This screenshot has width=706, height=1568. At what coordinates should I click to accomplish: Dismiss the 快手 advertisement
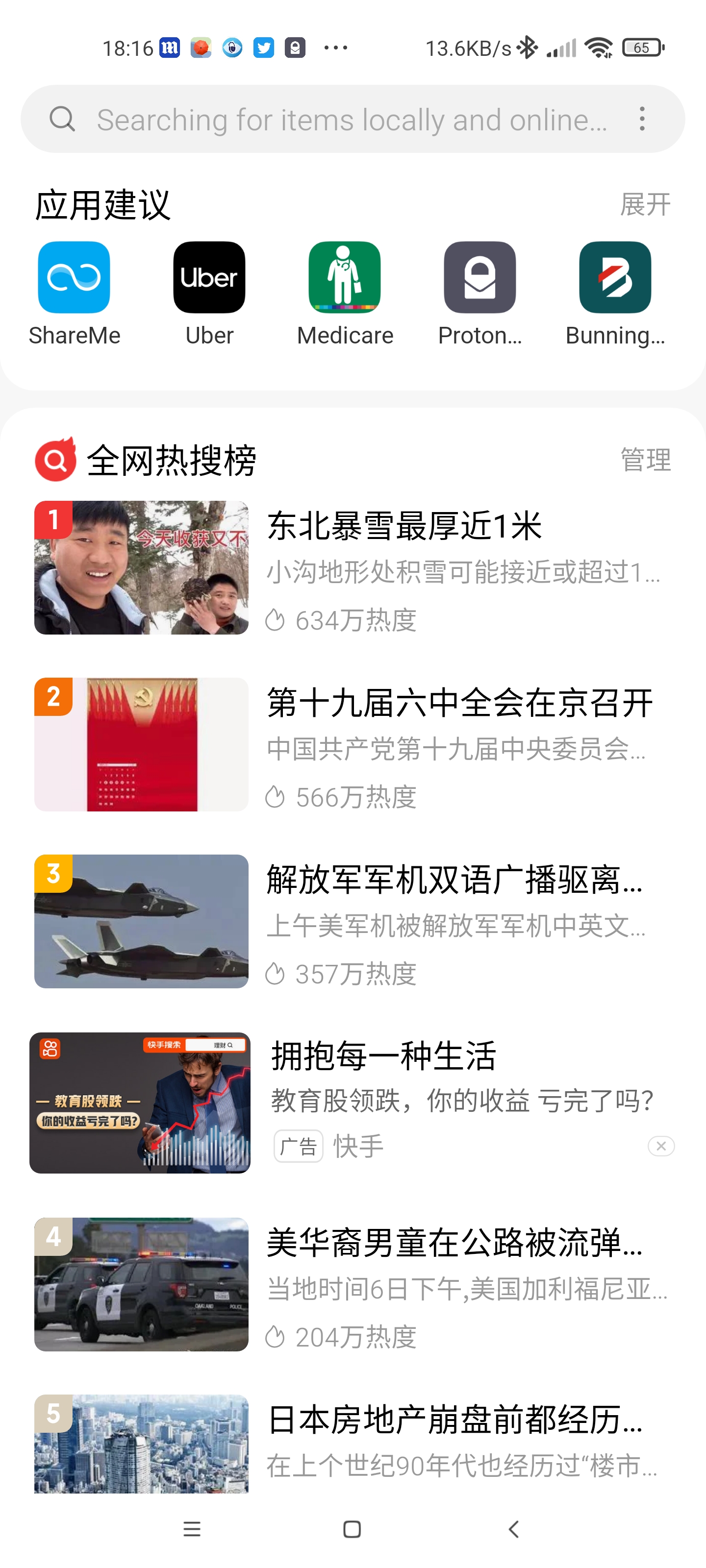click(661, 1146)
